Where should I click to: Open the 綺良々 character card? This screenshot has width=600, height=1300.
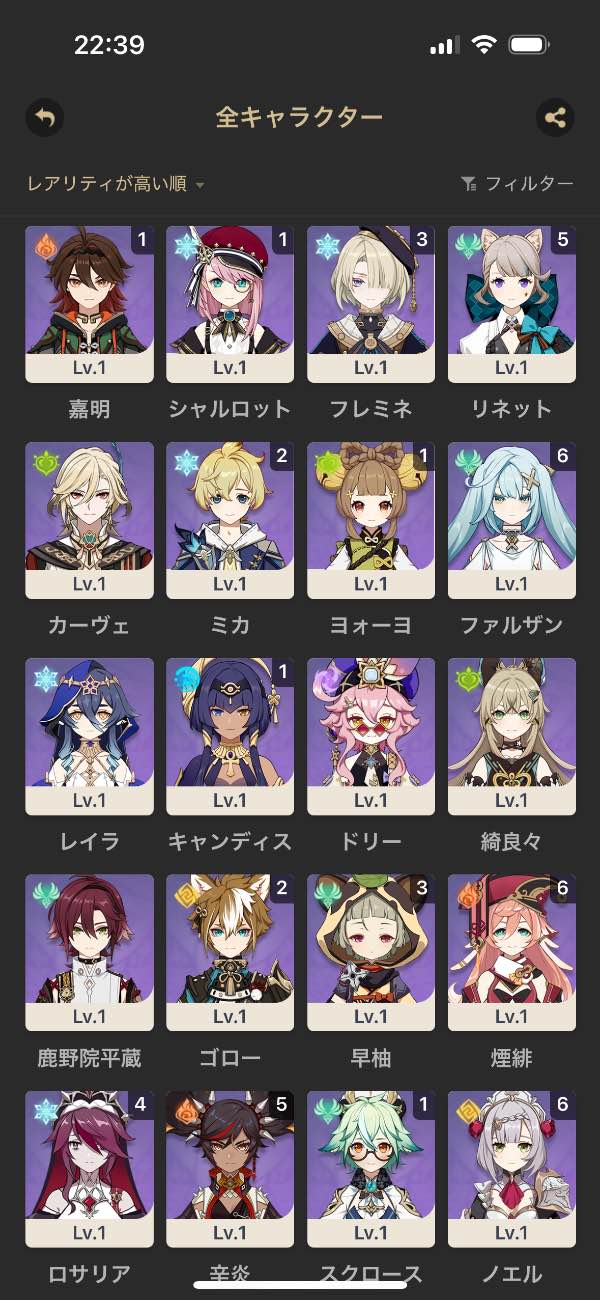point(512,736)
